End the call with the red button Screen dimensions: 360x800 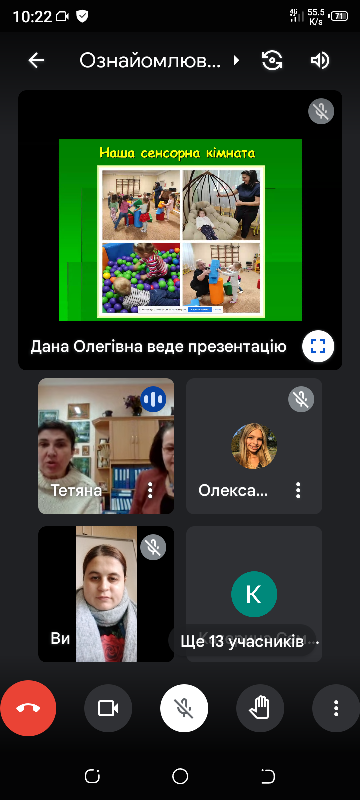tap(29, 708)
